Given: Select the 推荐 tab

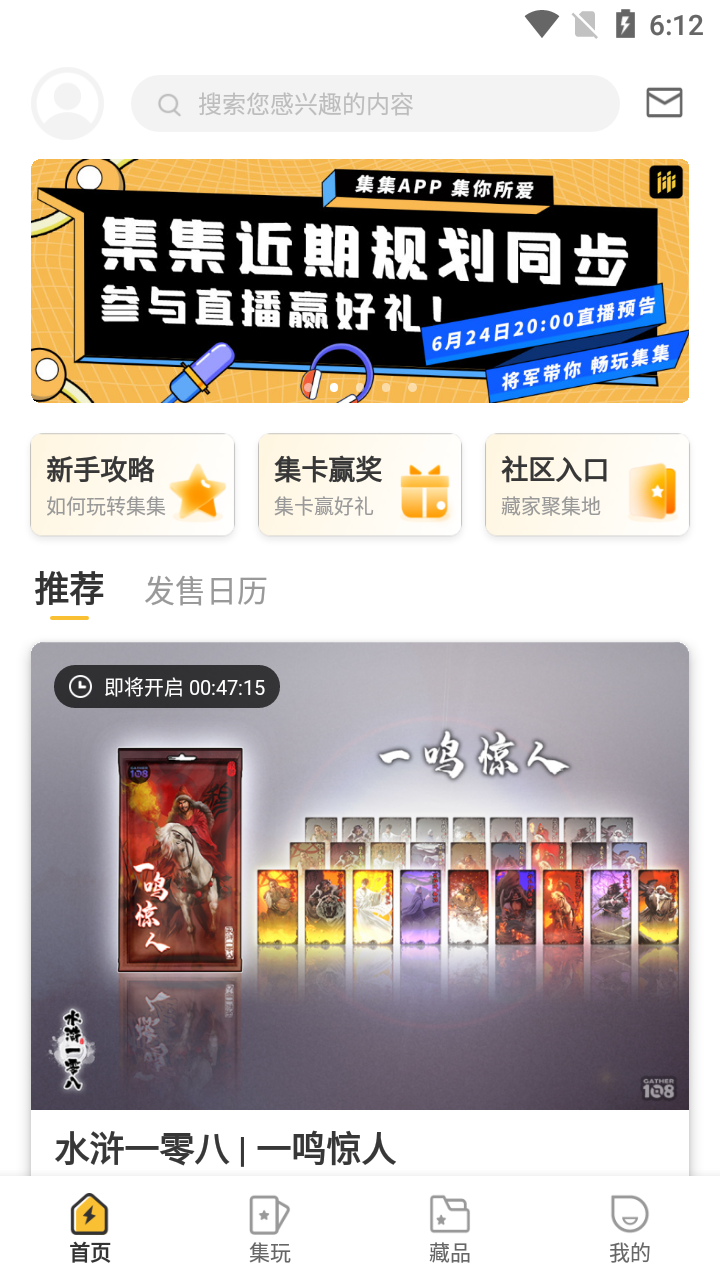Looking at the screenshot, I should [69, 590].
